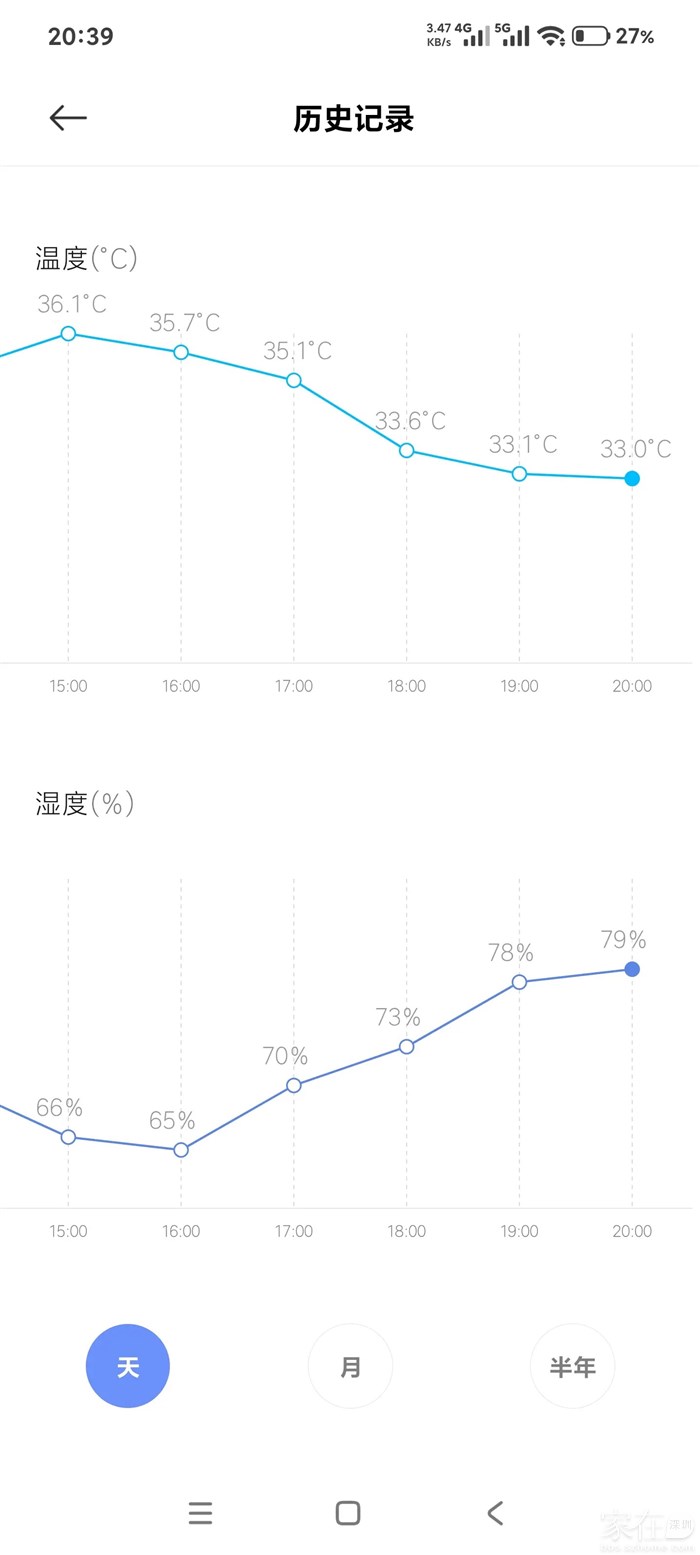Select the 65% humidity point at 16:00
The image size is (700, 1555).
pos(181,1150)
